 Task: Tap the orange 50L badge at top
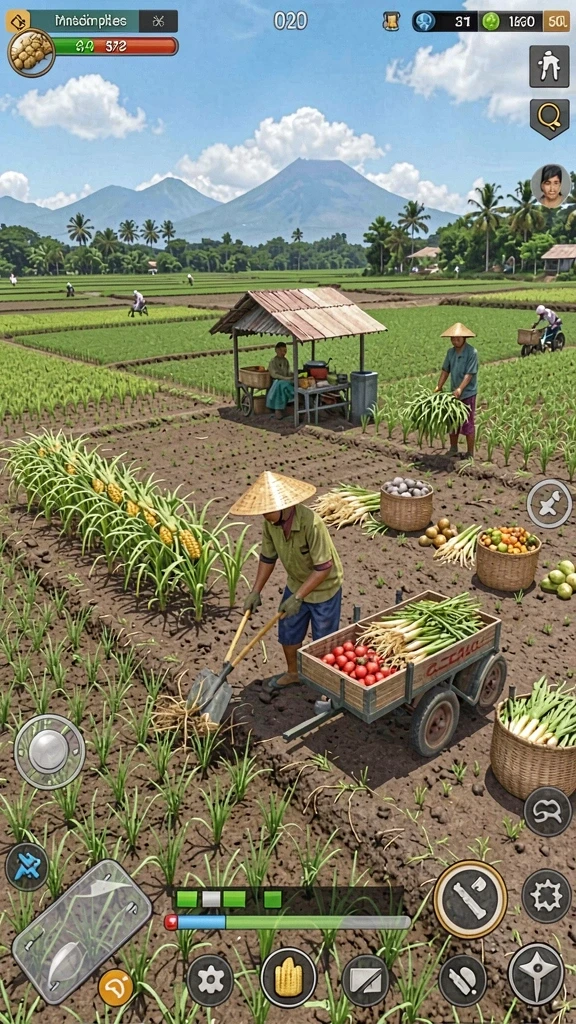(556, 21)
